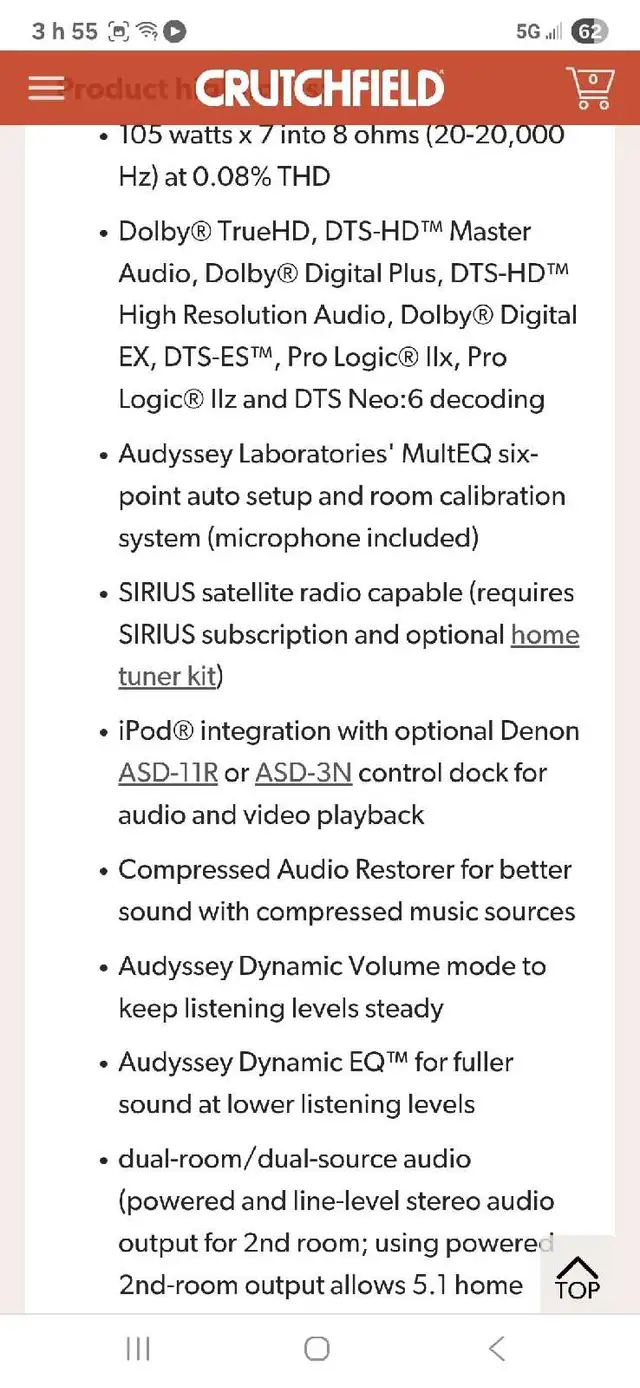Open the hamburger menu
This screenshot has width=640, height=1388.
pyautogui.click(x=46, y=88)
